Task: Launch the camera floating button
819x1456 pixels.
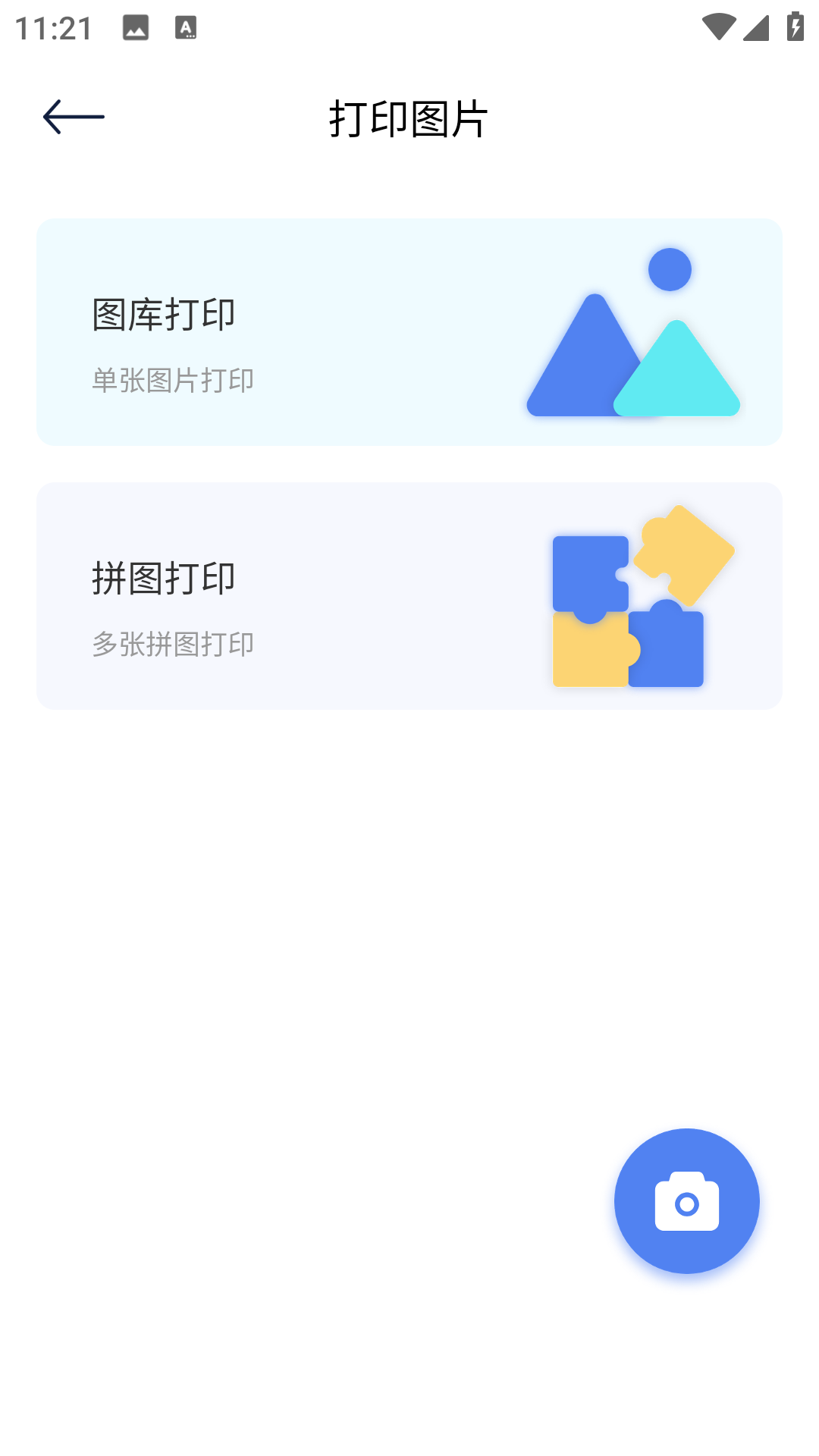Action: 686,1201
